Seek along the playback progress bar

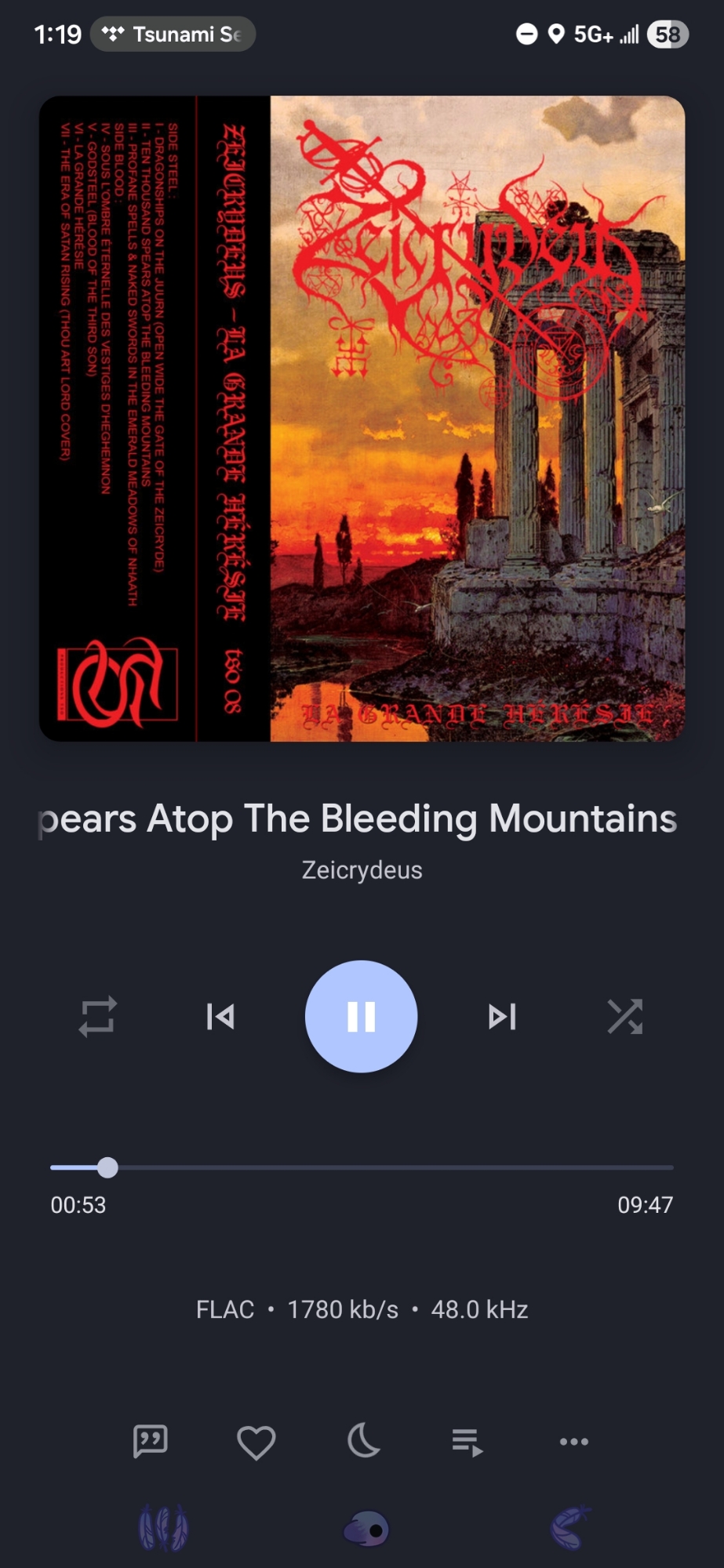coord(361,1167)
